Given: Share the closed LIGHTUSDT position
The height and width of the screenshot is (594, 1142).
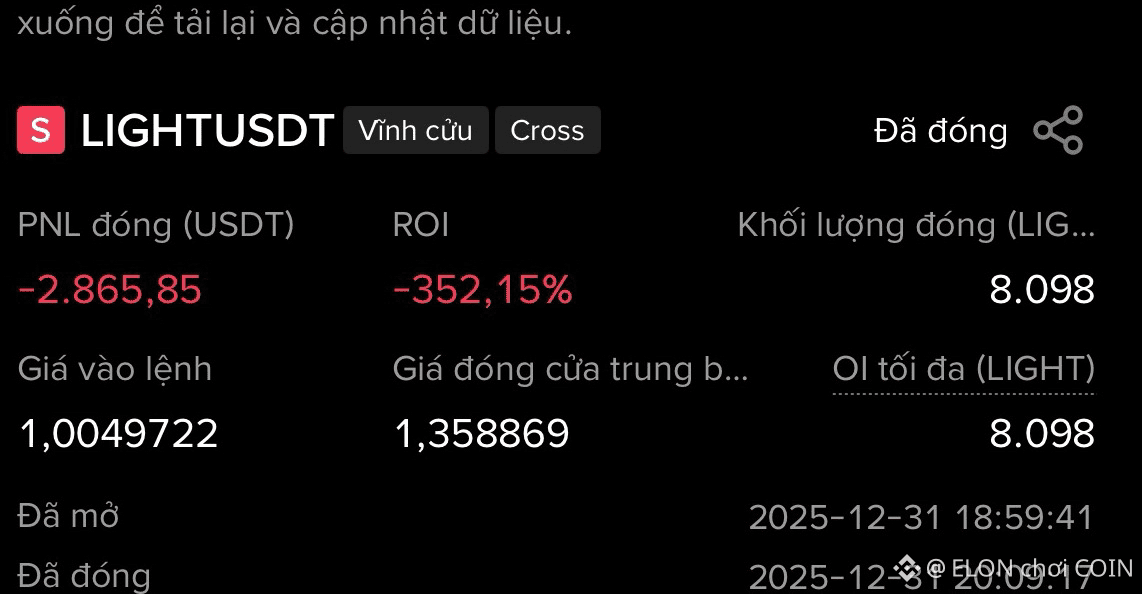Looking at the screenshot, I should 1058,131.
